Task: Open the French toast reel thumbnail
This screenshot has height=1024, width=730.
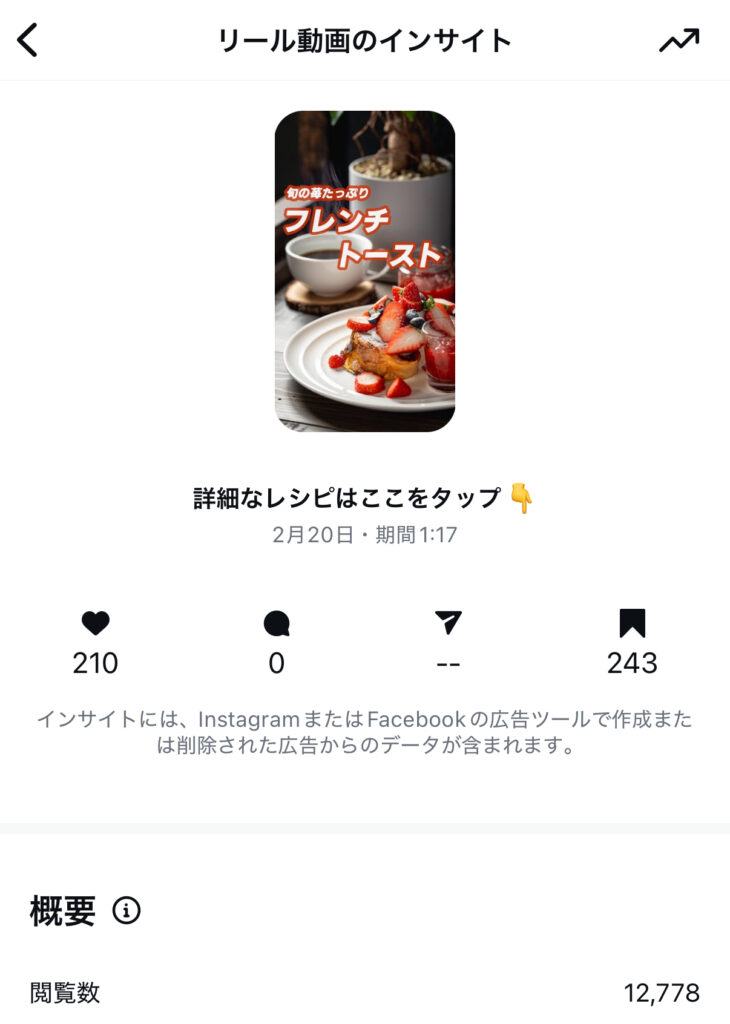Action: click(x=365, y=271)
